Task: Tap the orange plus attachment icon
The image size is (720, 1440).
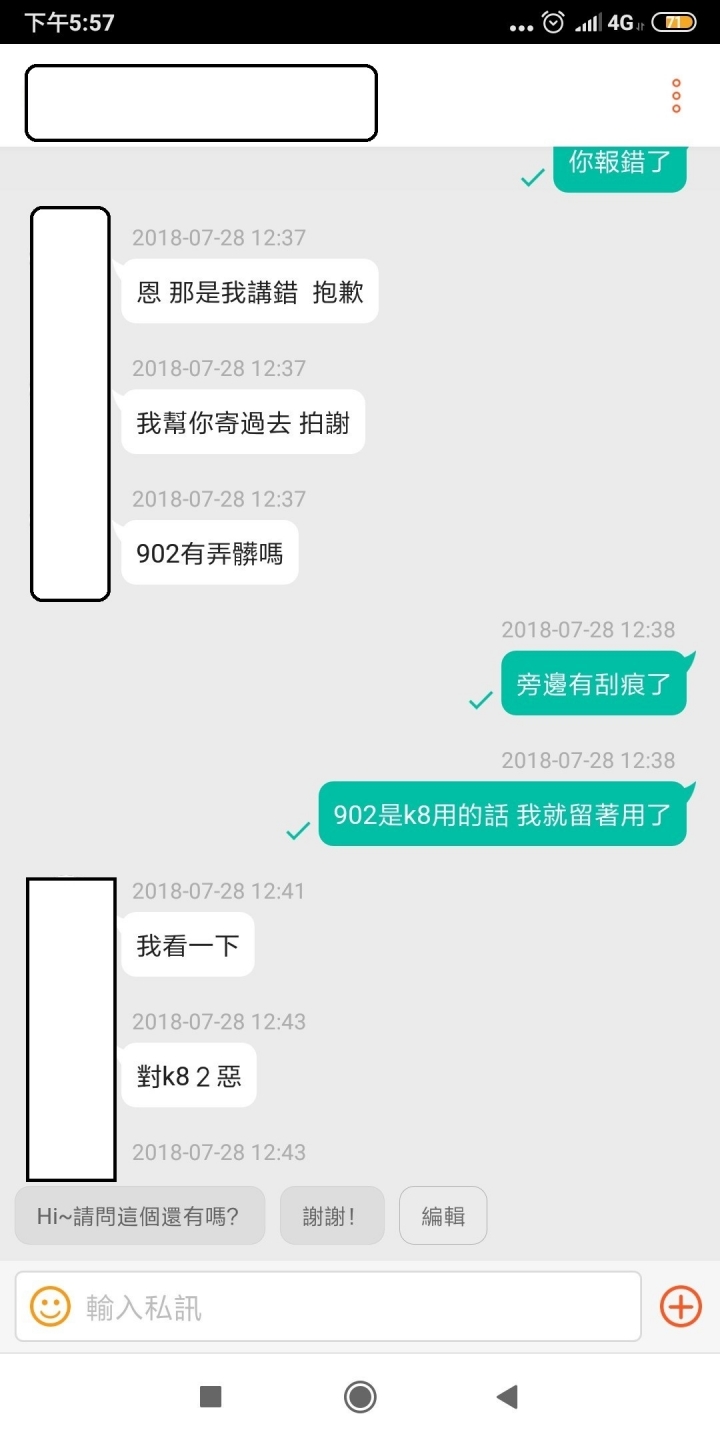Action: 680,1306
